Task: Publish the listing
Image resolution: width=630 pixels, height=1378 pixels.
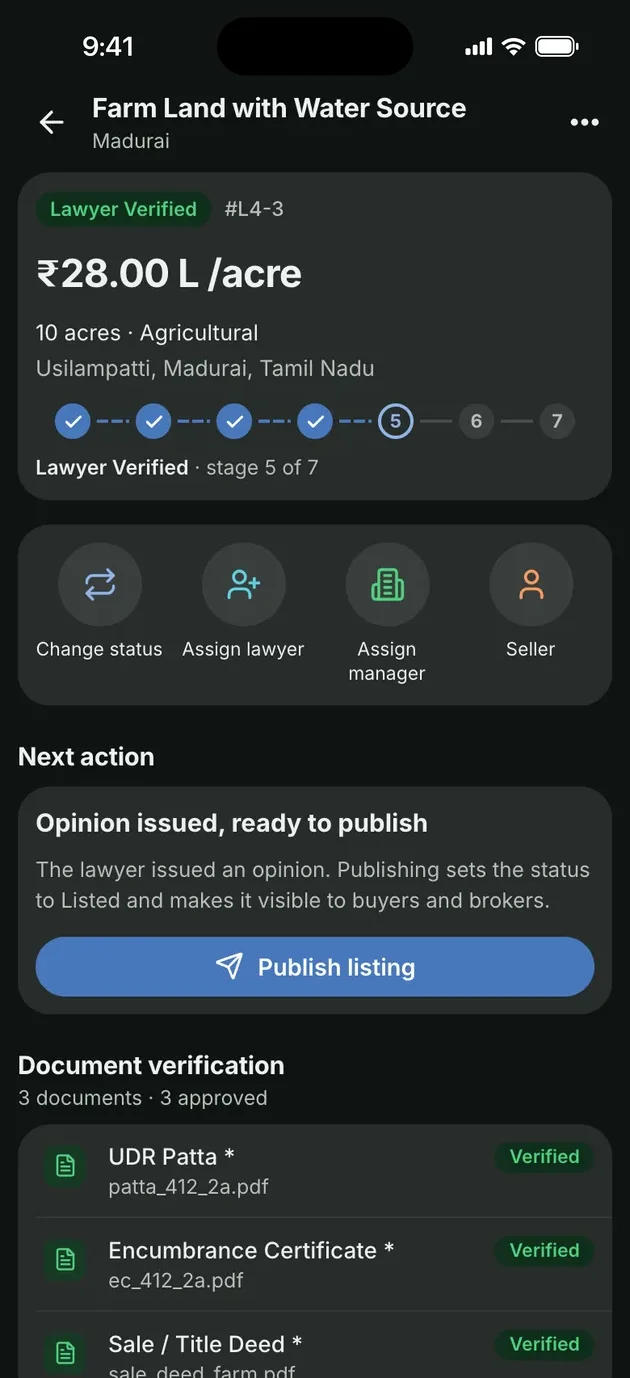Action: (x=315, y=967)
